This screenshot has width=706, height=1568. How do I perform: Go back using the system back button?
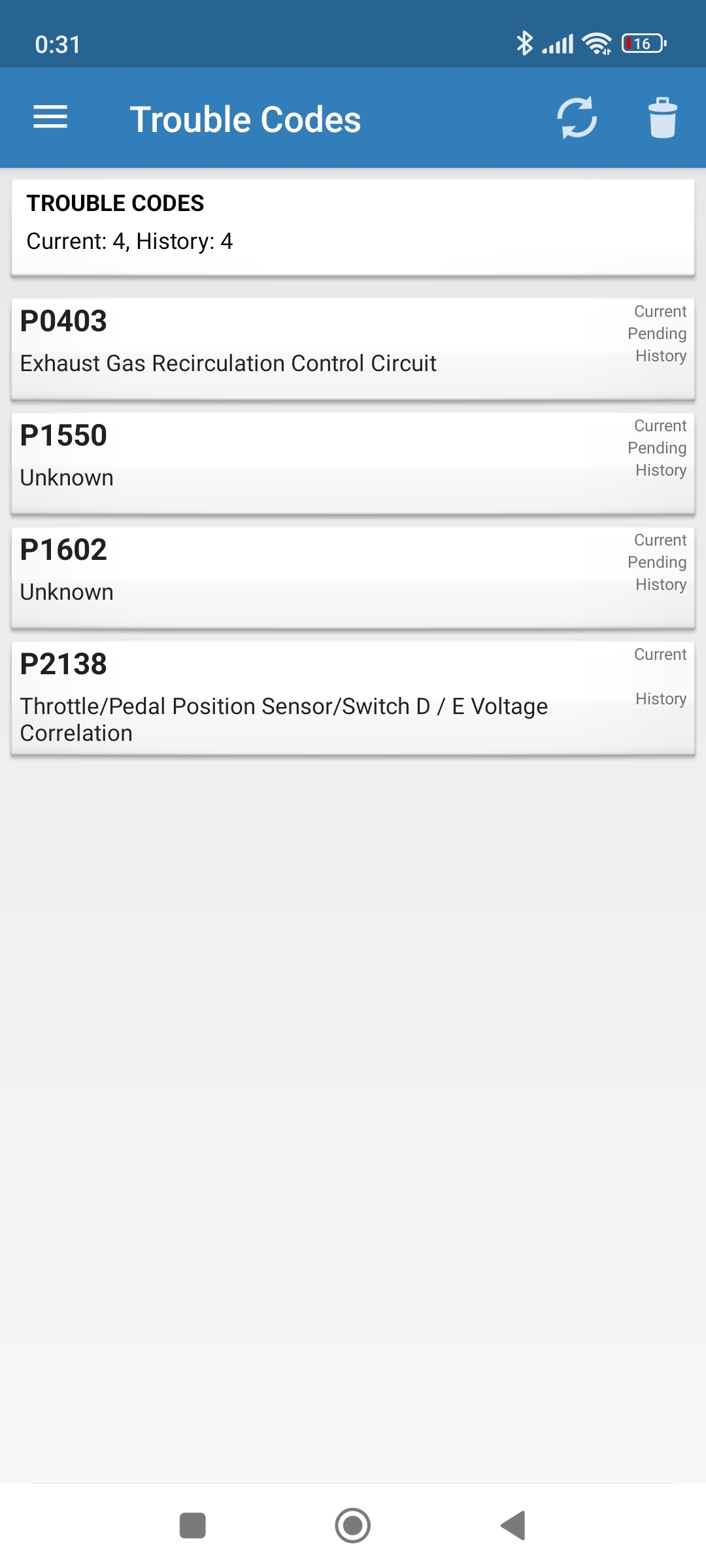point(514,1526)
